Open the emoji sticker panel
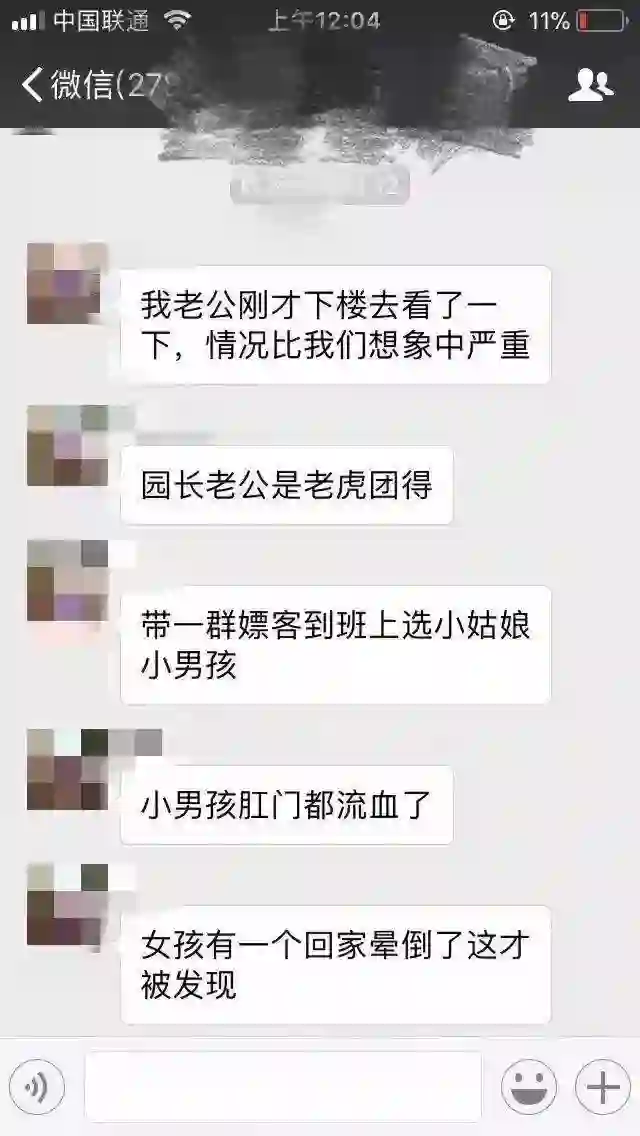 click(529, 1086)
